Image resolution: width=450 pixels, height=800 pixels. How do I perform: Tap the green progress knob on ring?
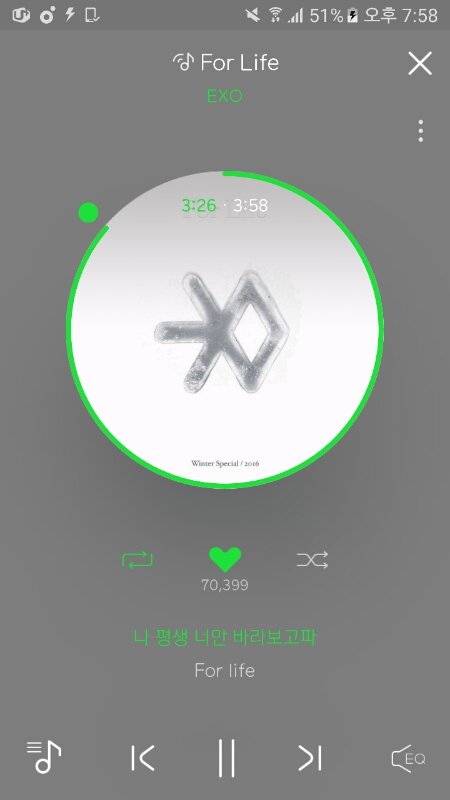click(x=88, y=212)
